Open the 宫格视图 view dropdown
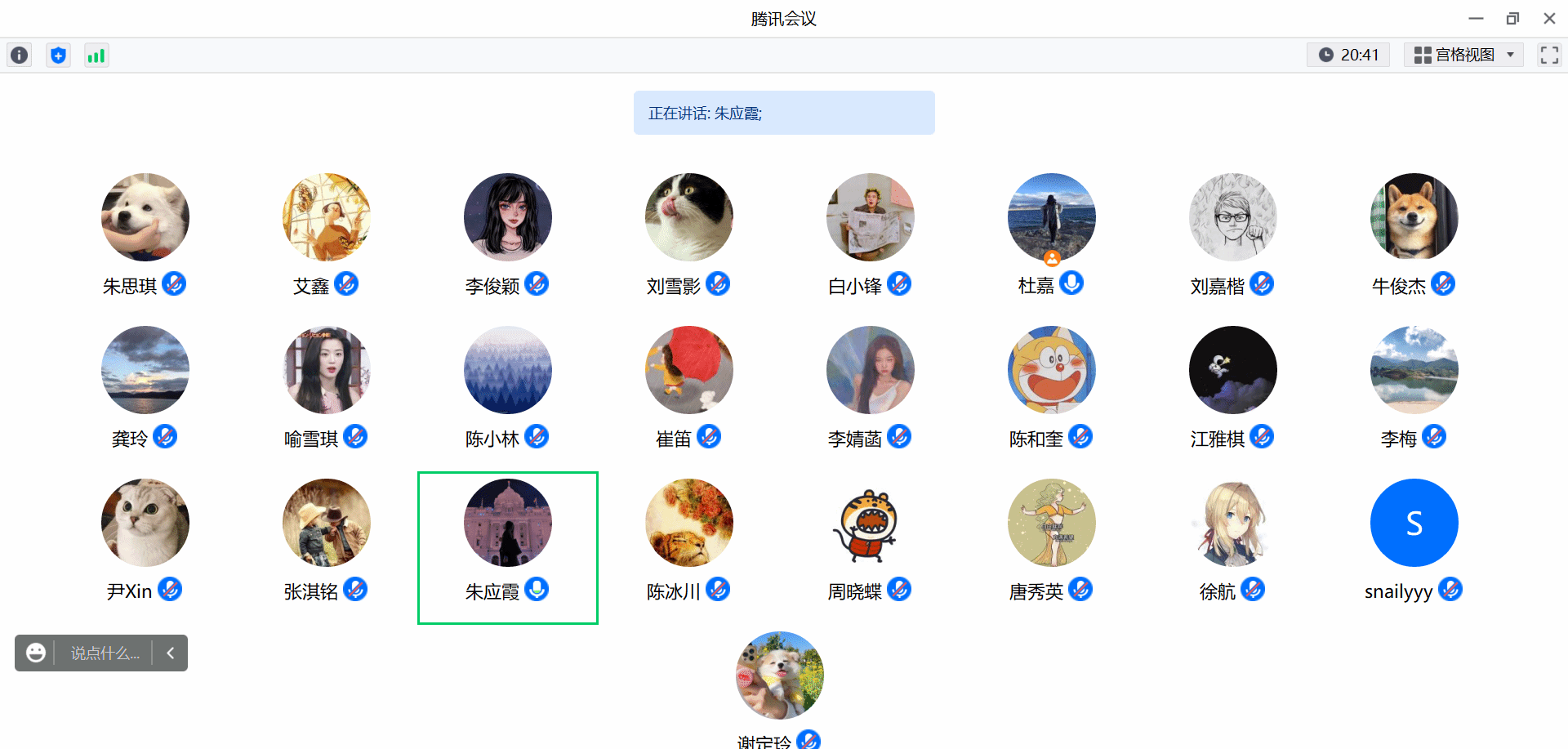This screenshot has height=749, width=1568. pyautogui.click(x=1463, y=55)
